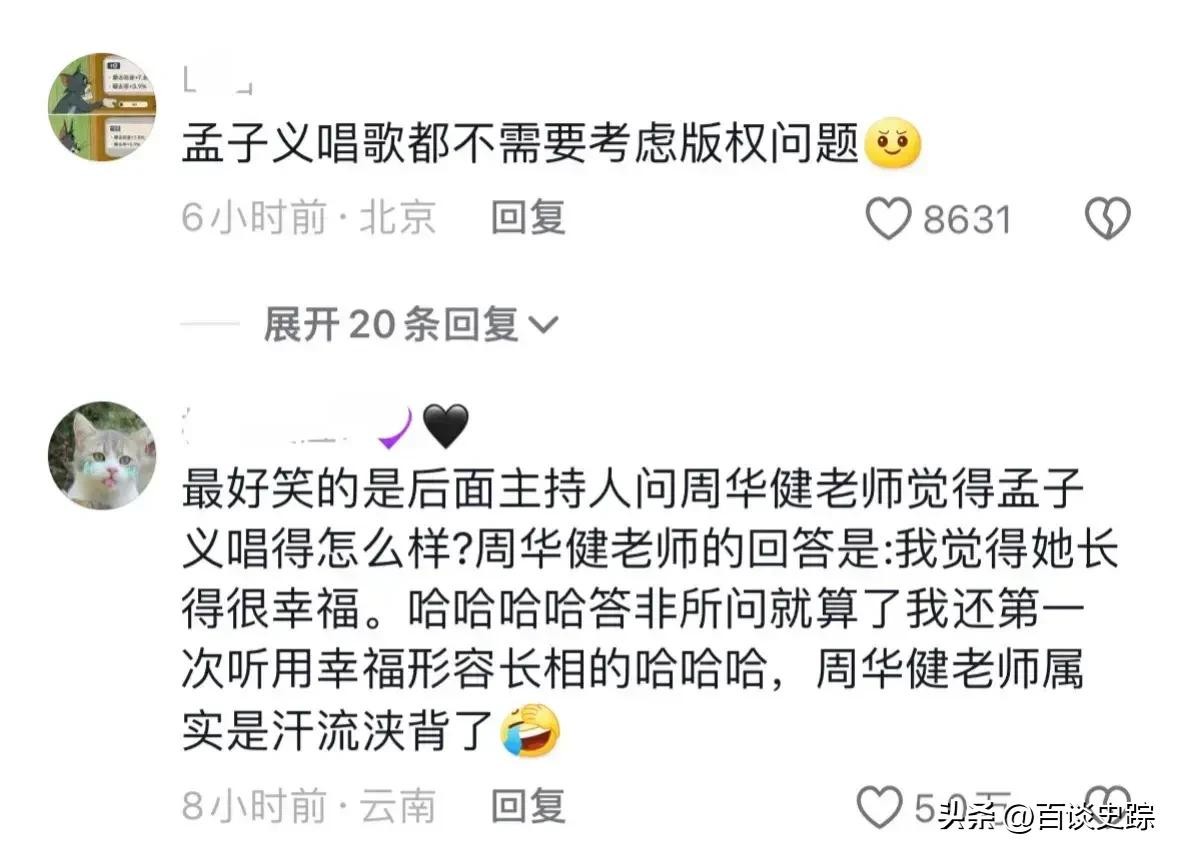Reply to the comment posted 6小时前
The height and width of the screenshot is (856, 1179).
(x=528, y=218)
